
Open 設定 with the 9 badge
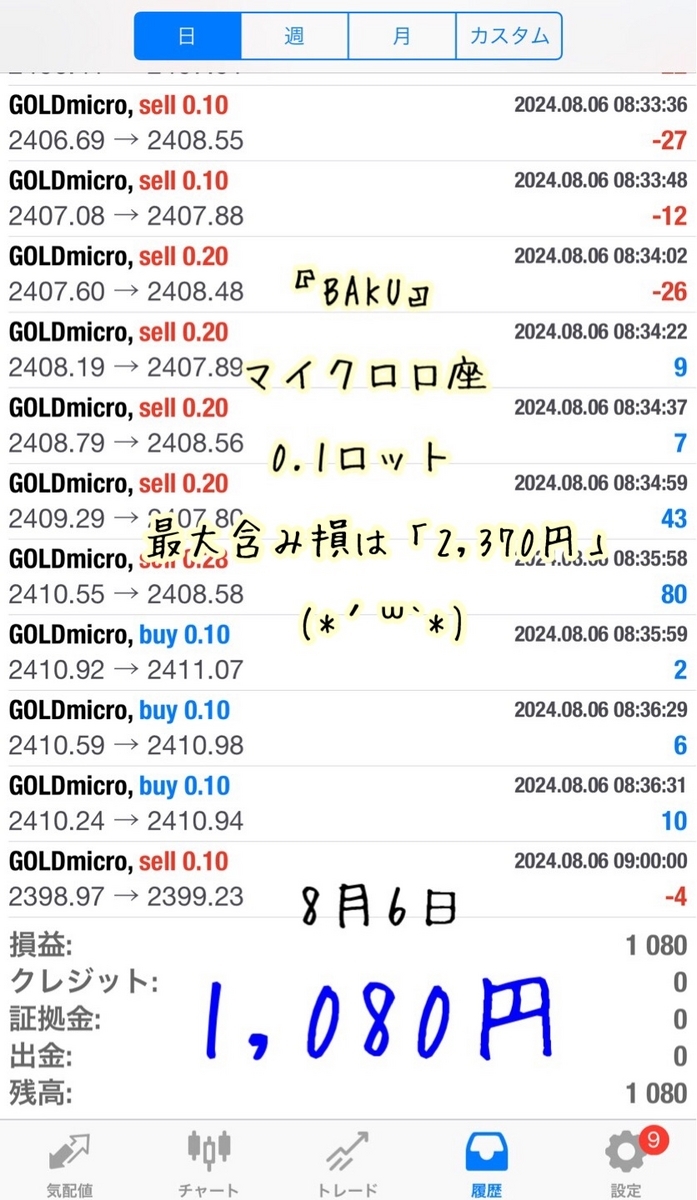tap(627, 1163)
